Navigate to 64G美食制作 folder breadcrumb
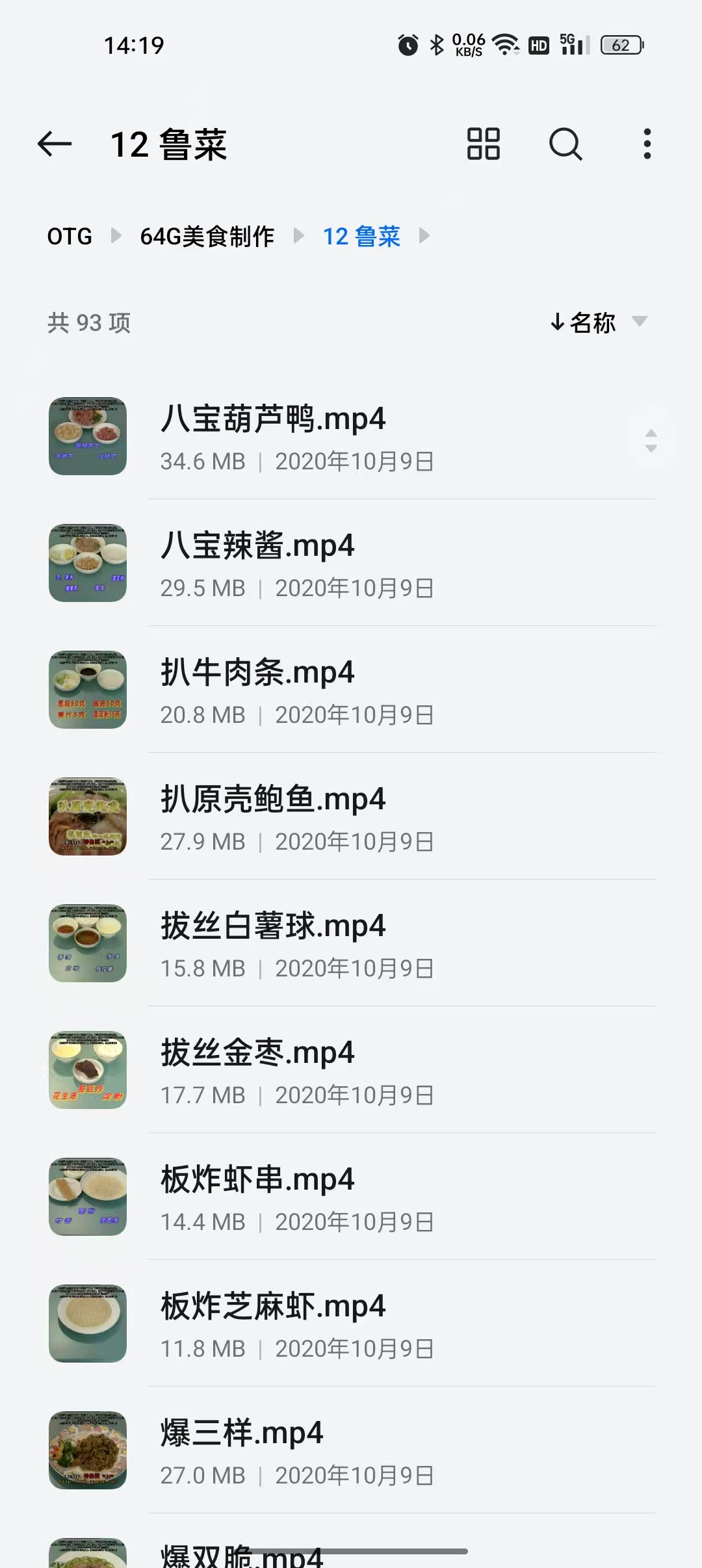Viewport: 702px width, 1568px height. click(x=207, y=236)
